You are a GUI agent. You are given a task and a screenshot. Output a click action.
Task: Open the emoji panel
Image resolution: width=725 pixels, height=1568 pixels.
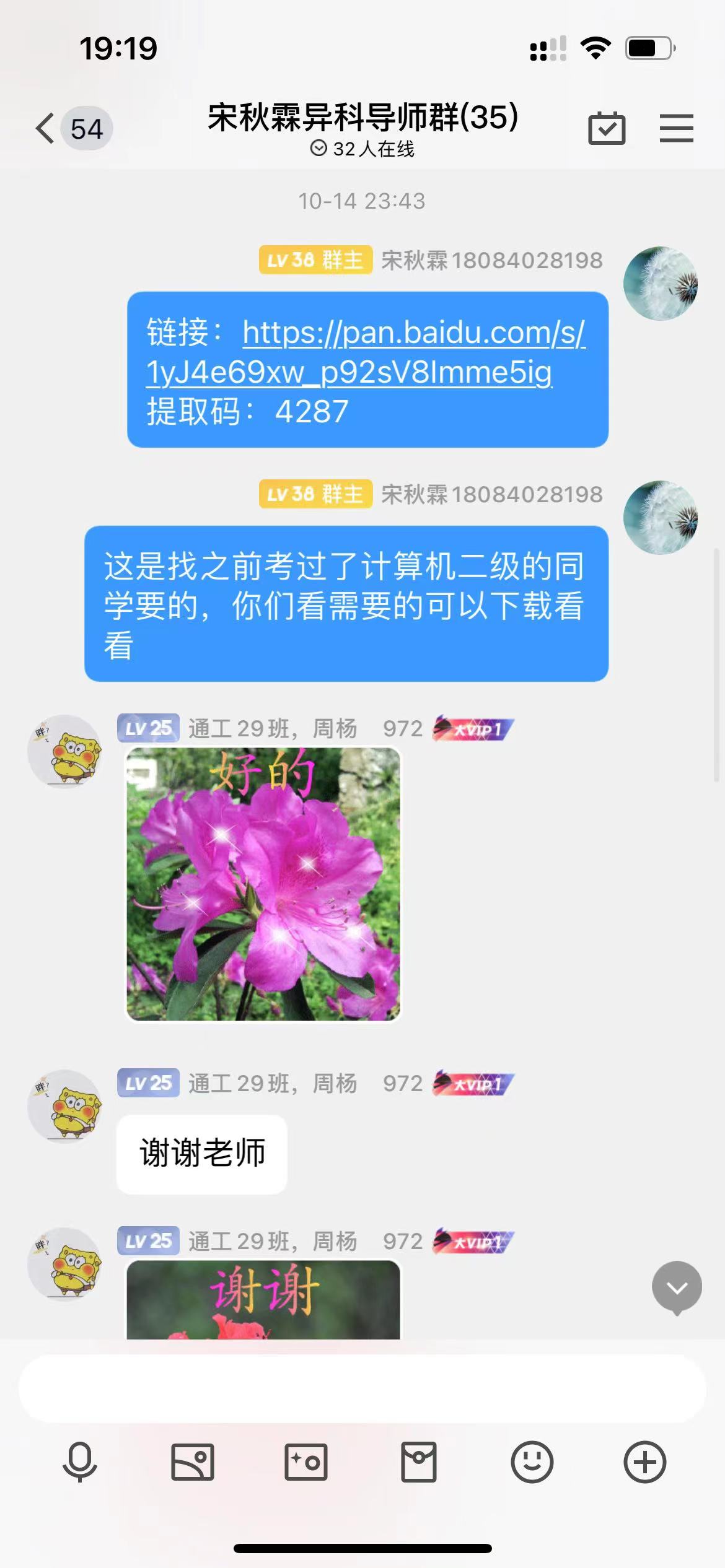(x=532, y=1462)
